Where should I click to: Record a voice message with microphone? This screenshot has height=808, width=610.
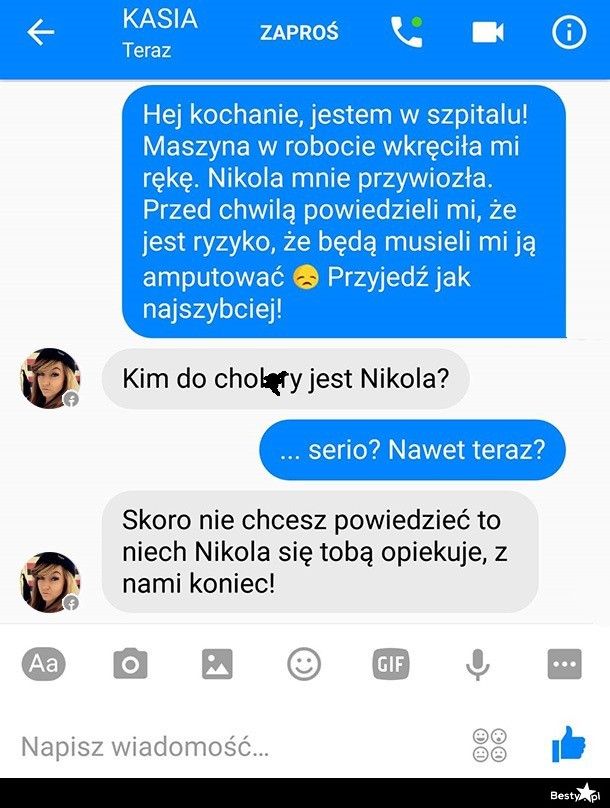coord(478,663)
